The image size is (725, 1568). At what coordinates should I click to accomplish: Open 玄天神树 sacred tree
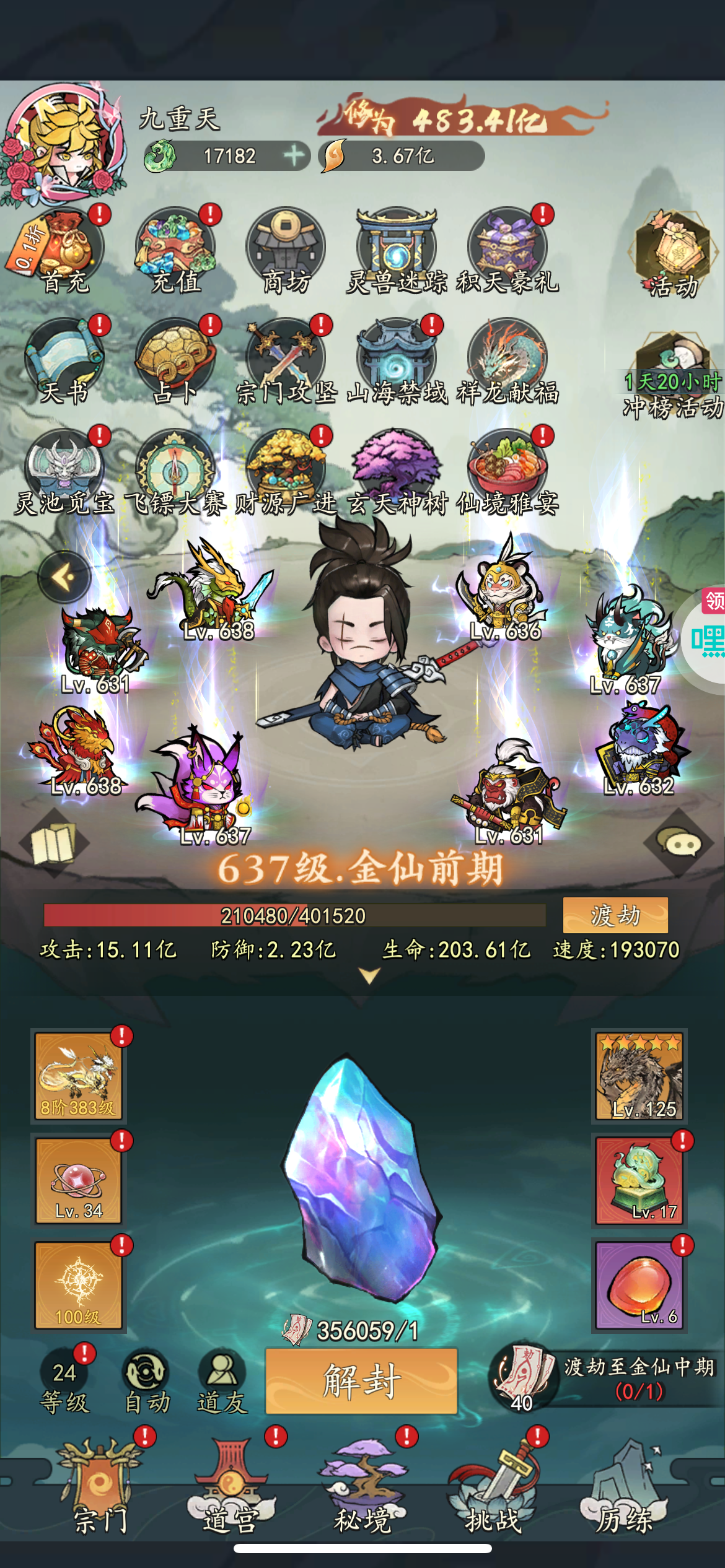pyautogui.click(x=397, y=473)
